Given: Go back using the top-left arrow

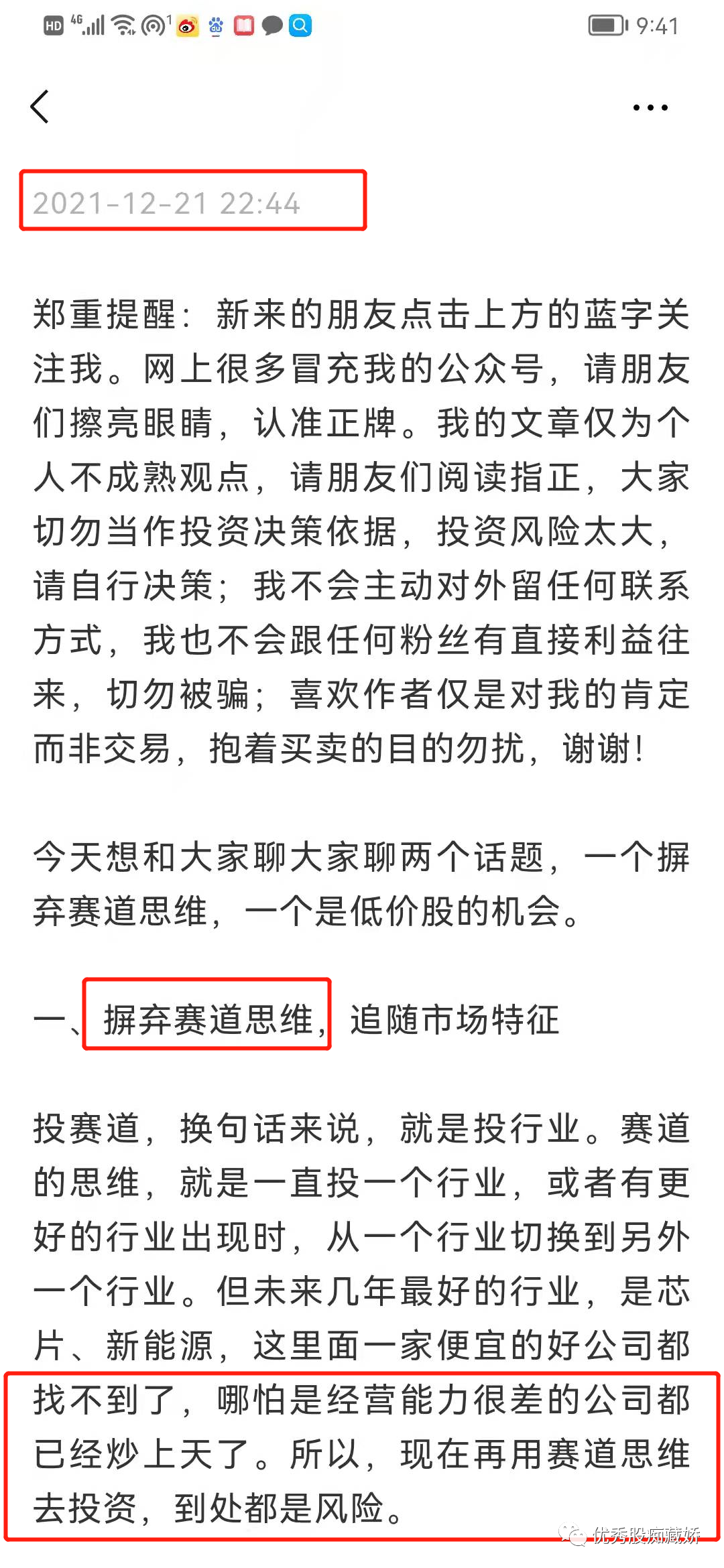Looking at the screenshot, I should click(x=40, y=107).
